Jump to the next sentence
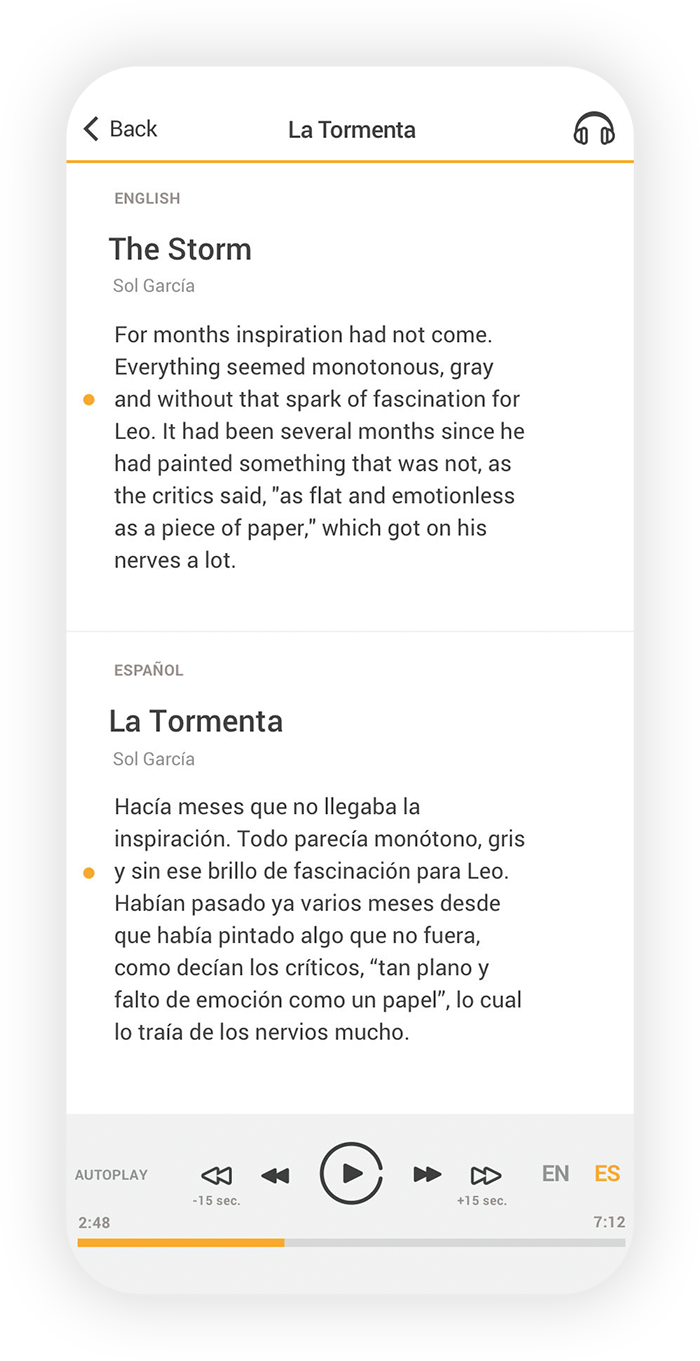 pos(427,1174)
